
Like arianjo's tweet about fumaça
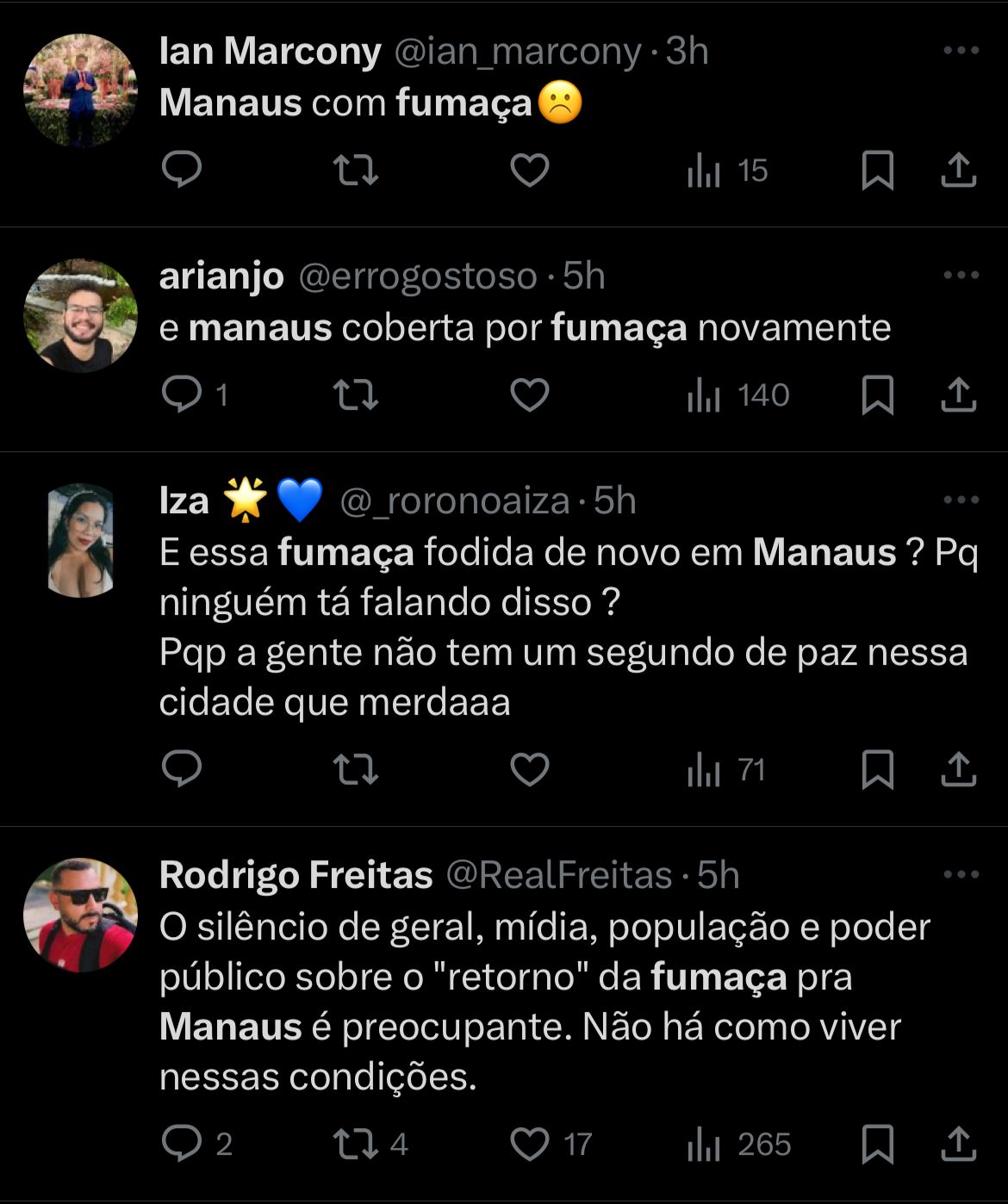point(529,395)
